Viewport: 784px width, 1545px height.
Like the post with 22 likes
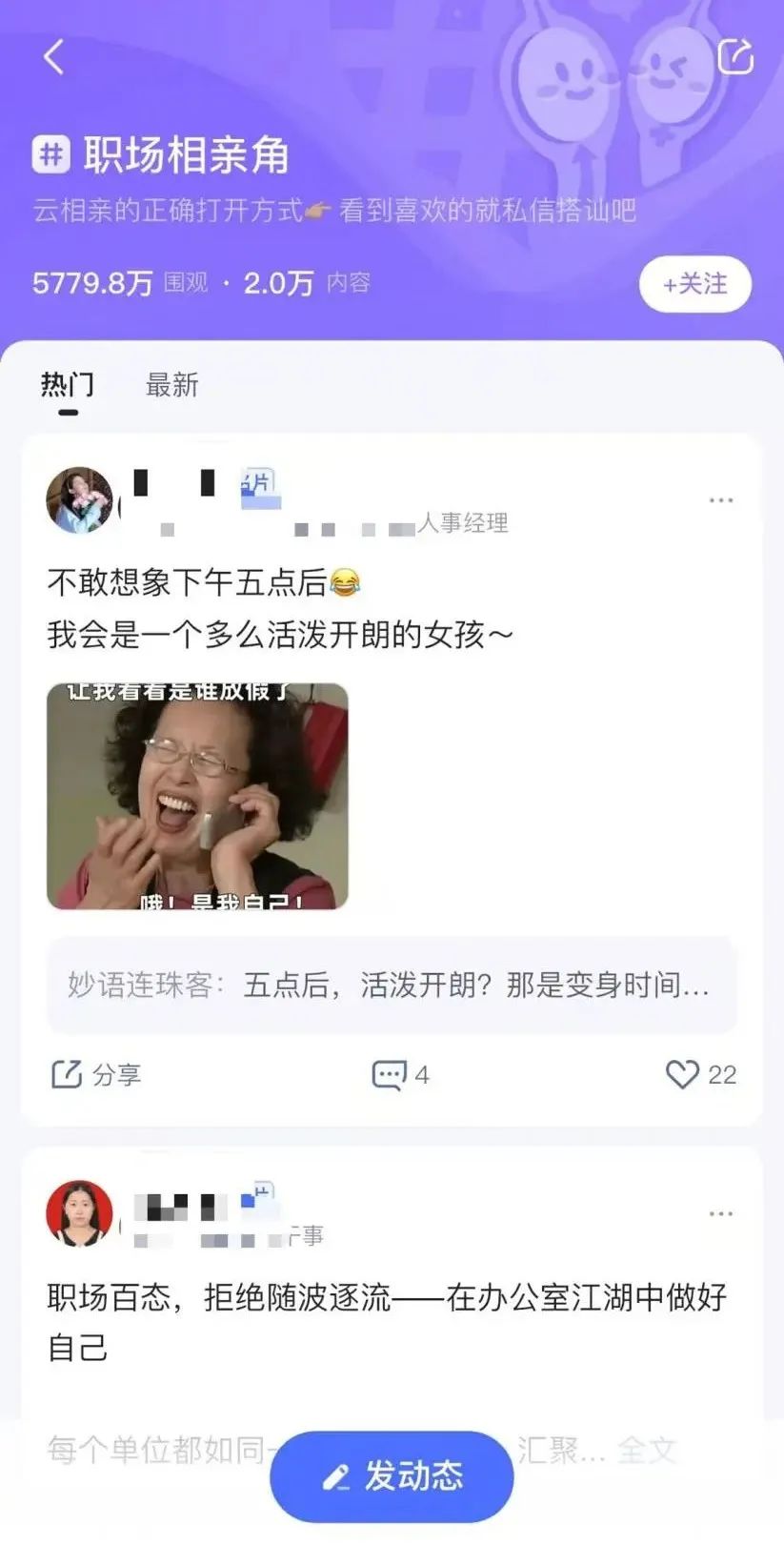(x=700, y=1075)
